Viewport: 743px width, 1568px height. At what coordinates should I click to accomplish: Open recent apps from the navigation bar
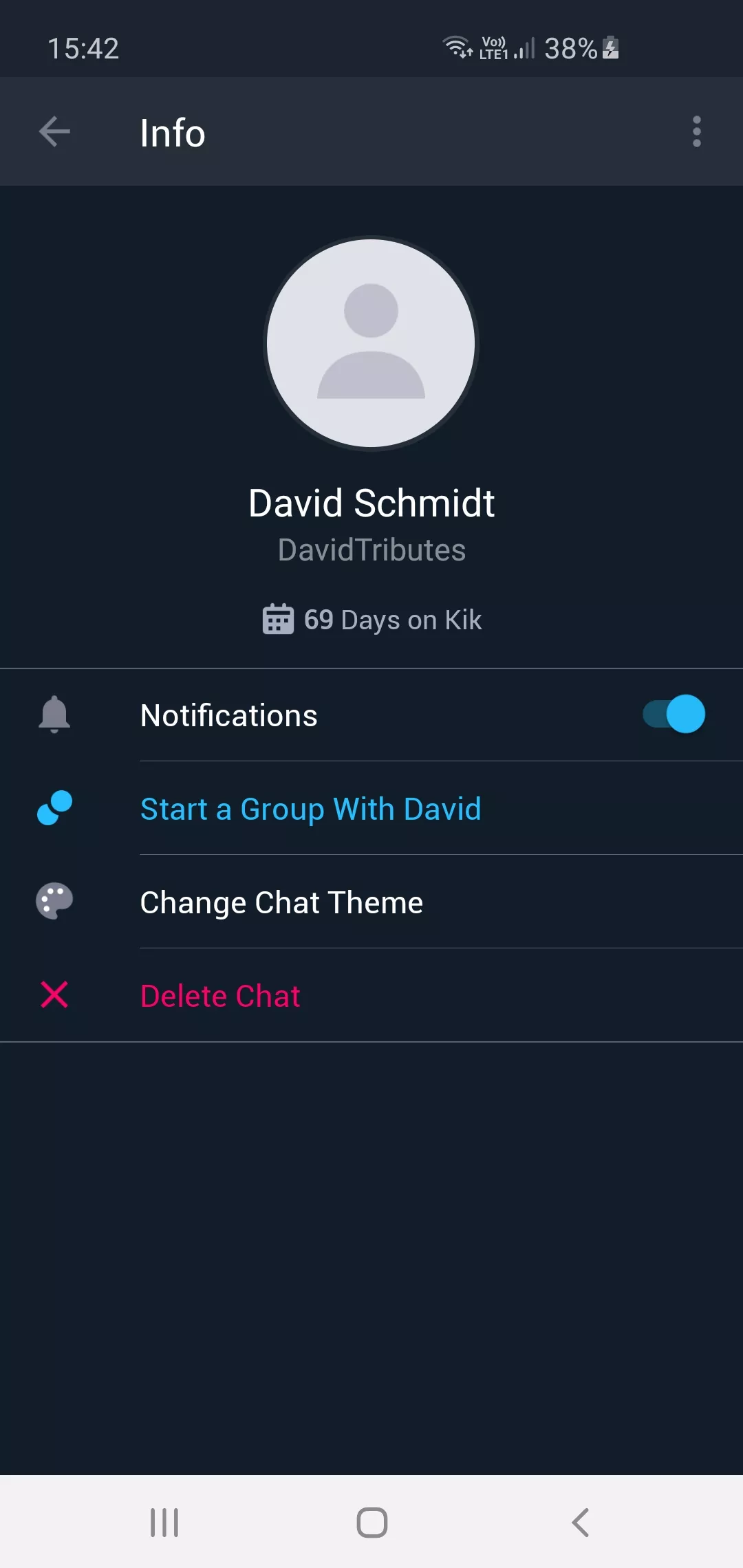tap(164, 1523)
